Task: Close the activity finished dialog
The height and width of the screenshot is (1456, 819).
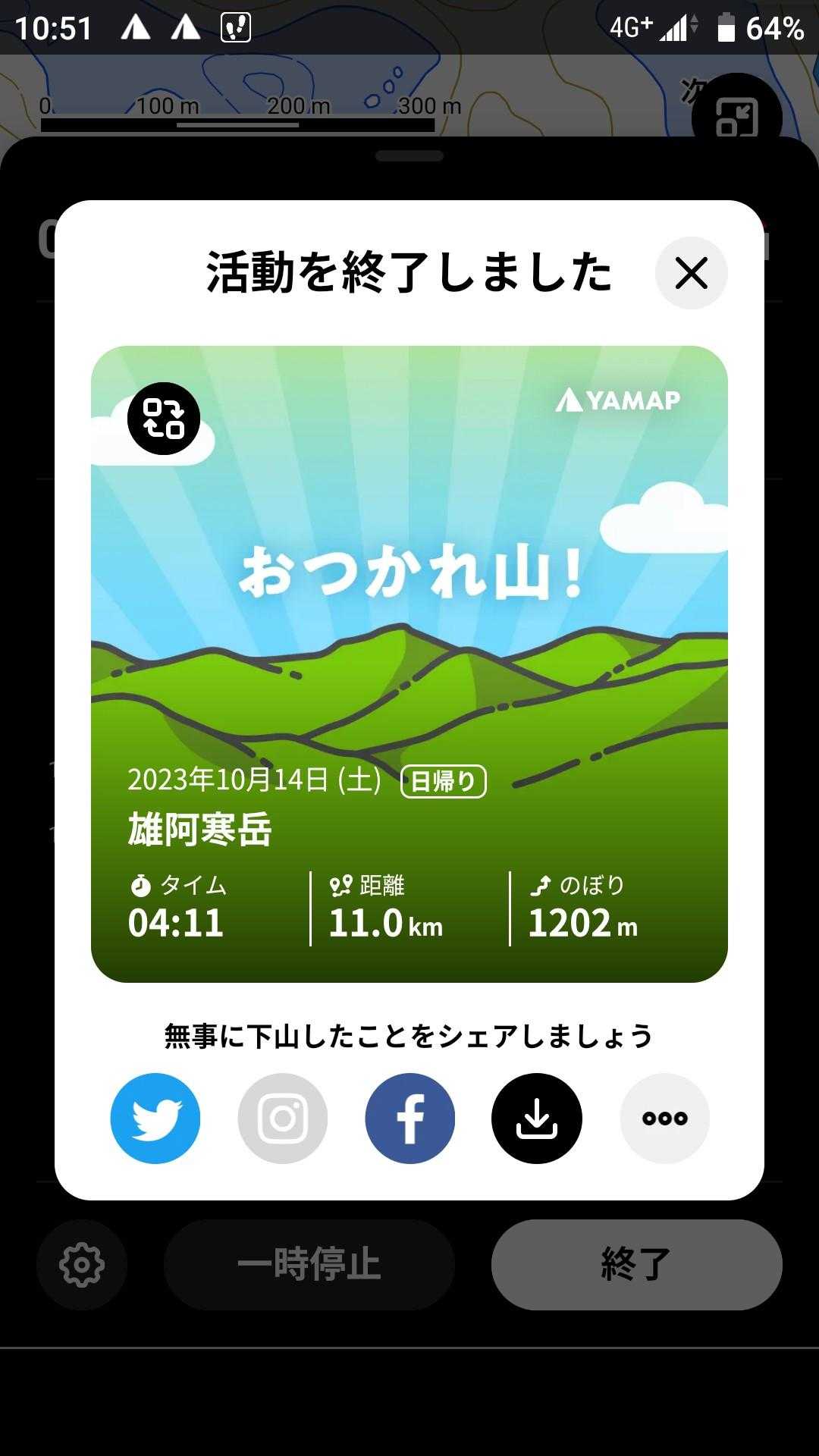Action: pyautogui.click(x=691, y=273)
